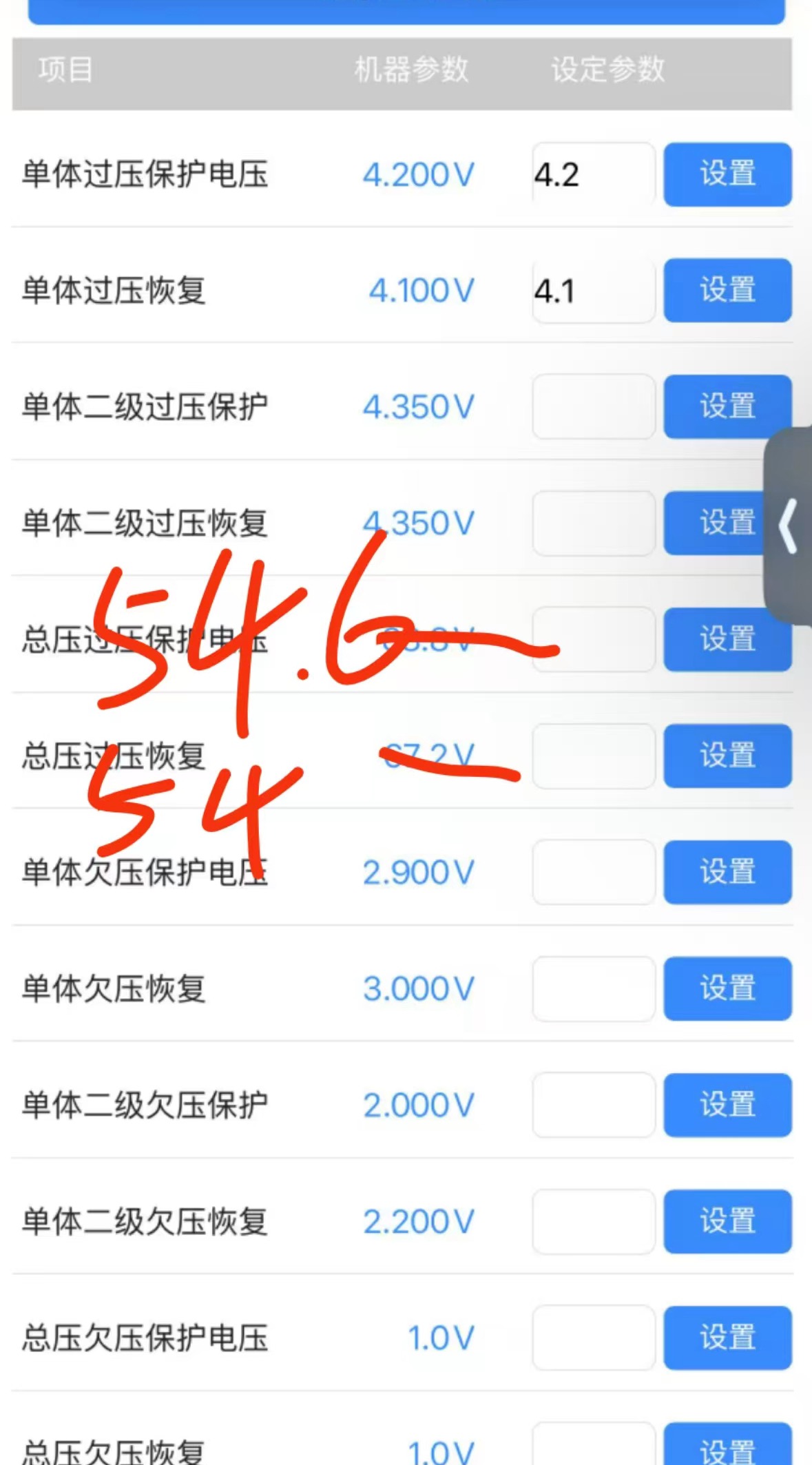Tap 设置 button for 单体过压保护电压
This screenshot has width=812, height=1465.
click(727, 174)
